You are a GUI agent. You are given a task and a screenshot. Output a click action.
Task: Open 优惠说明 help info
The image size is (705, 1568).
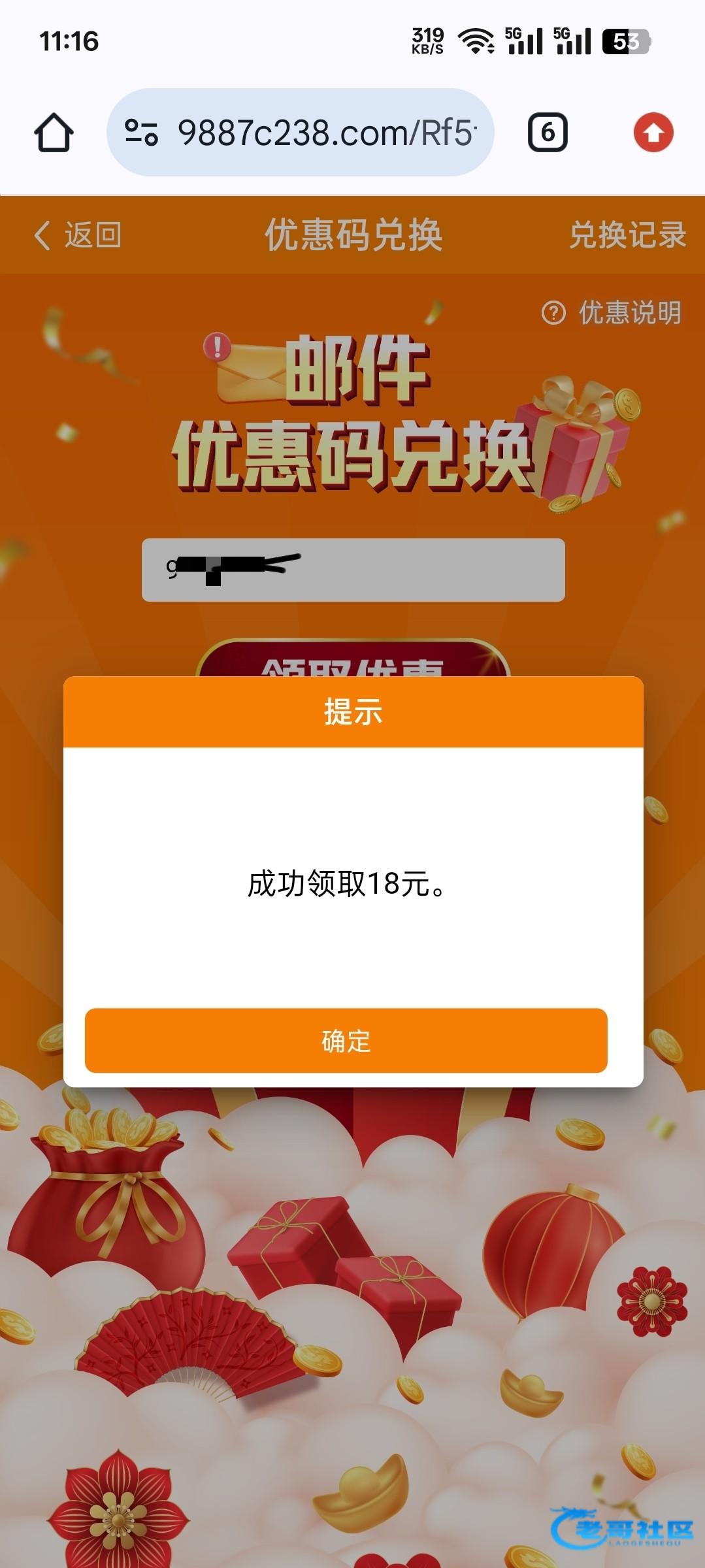point(612,313)
